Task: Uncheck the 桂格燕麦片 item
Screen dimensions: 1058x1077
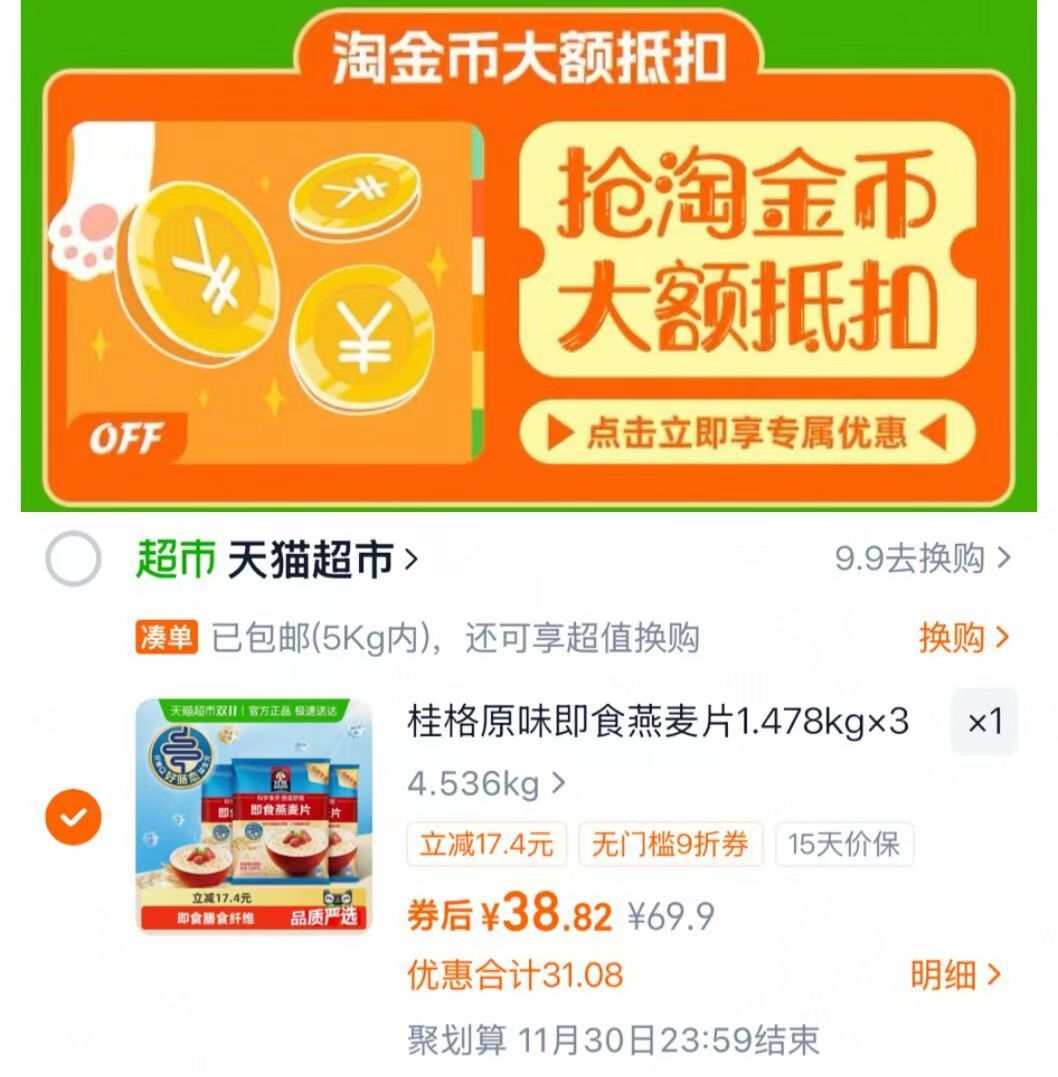Action: point(73,817)
